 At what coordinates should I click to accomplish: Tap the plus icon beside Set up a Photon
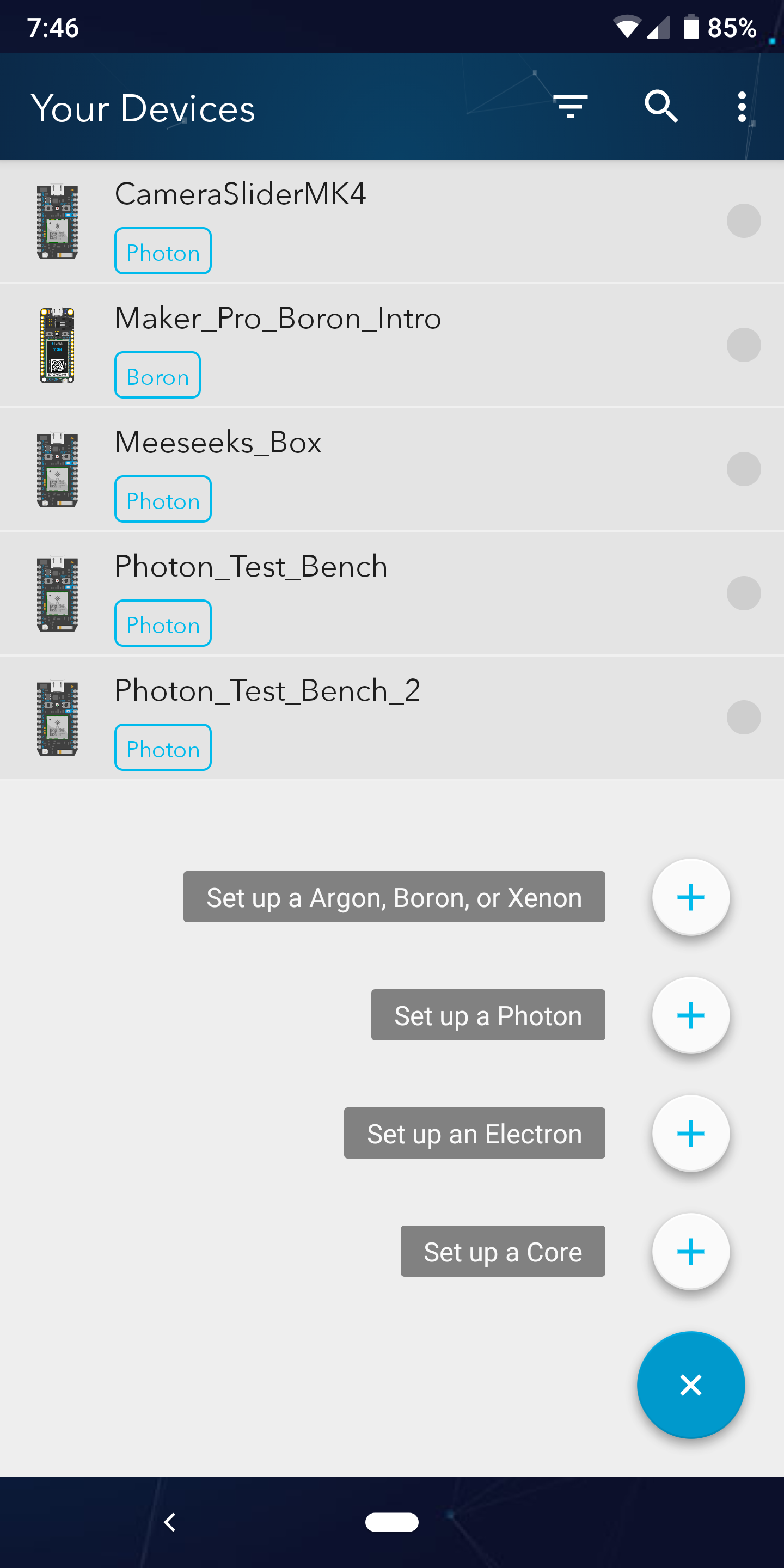click(691, 1015)
